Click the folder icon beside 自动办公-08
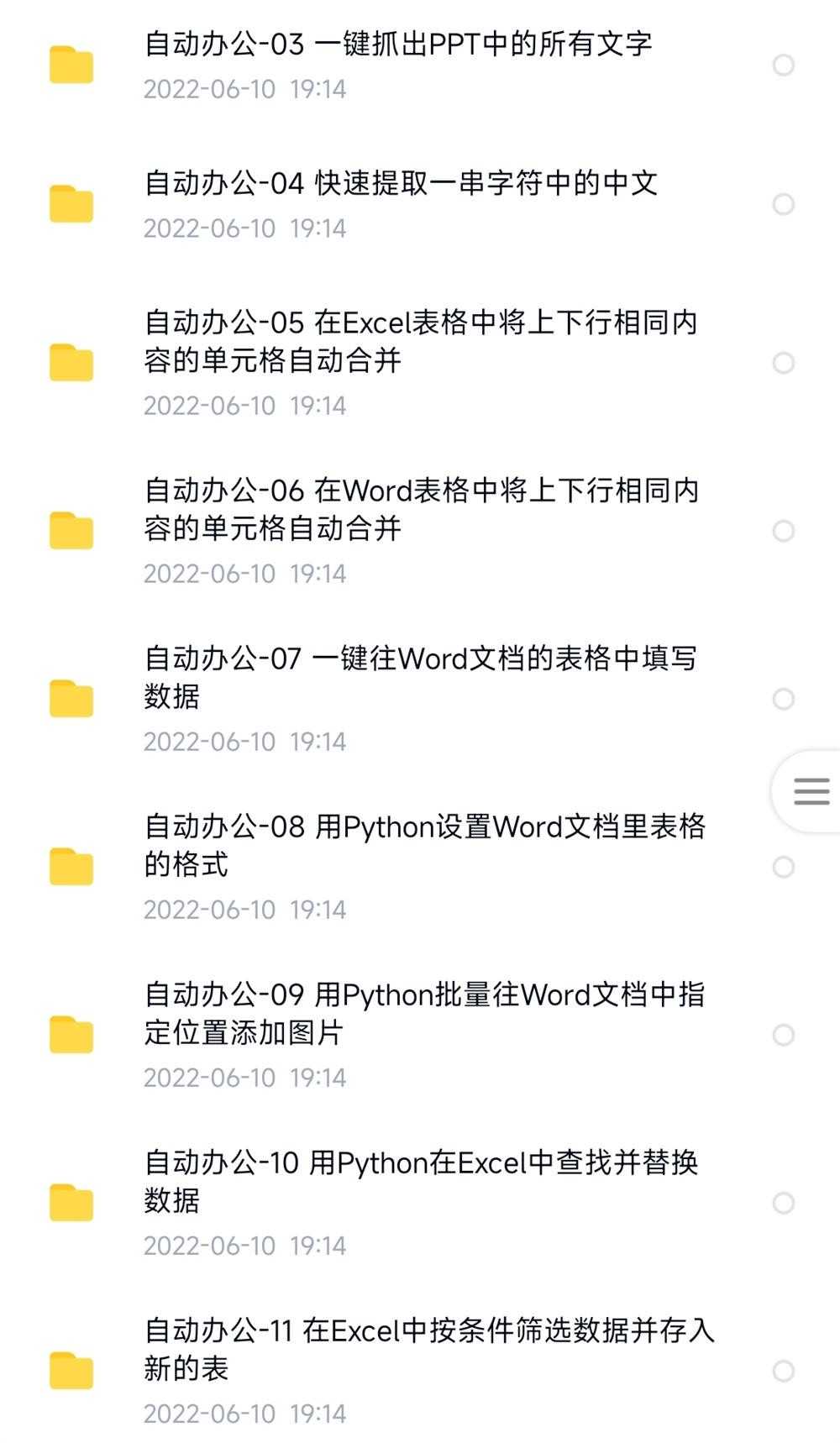The width and height of the screenshot is (840, 1443). pos(73,865)
